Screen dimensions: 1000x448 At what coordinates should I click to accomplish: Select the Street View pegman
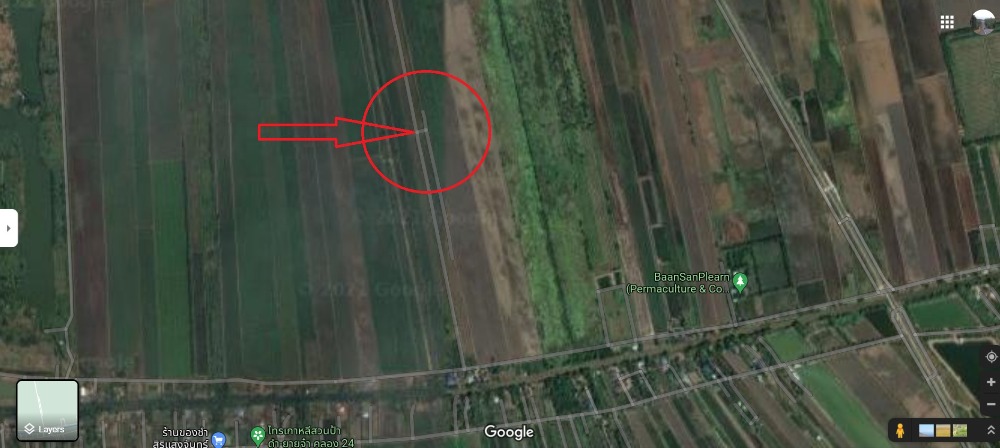tap(900, 431)
